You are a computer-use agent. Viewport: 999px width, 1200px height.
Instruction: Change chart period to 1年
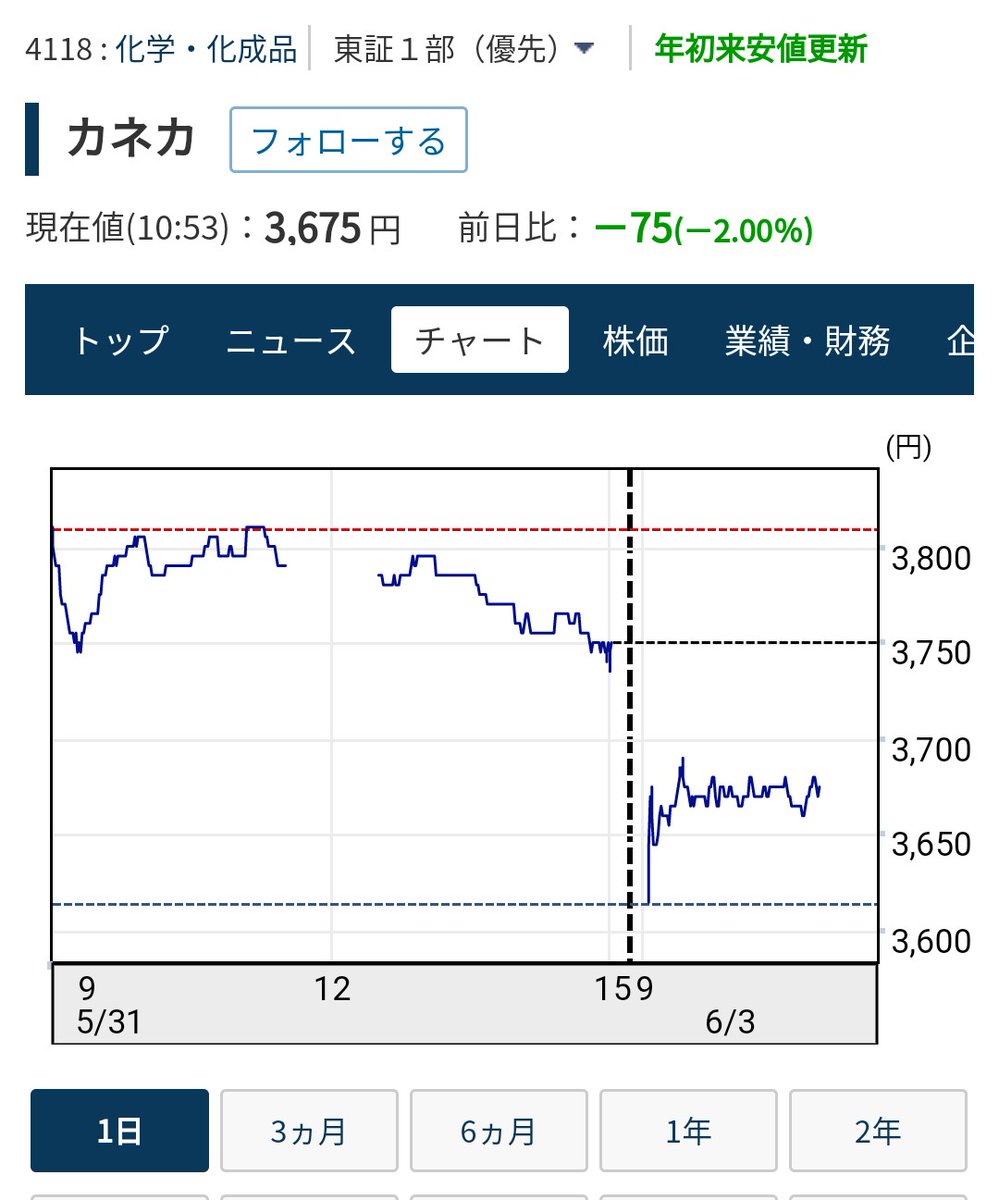(688, 1131)
